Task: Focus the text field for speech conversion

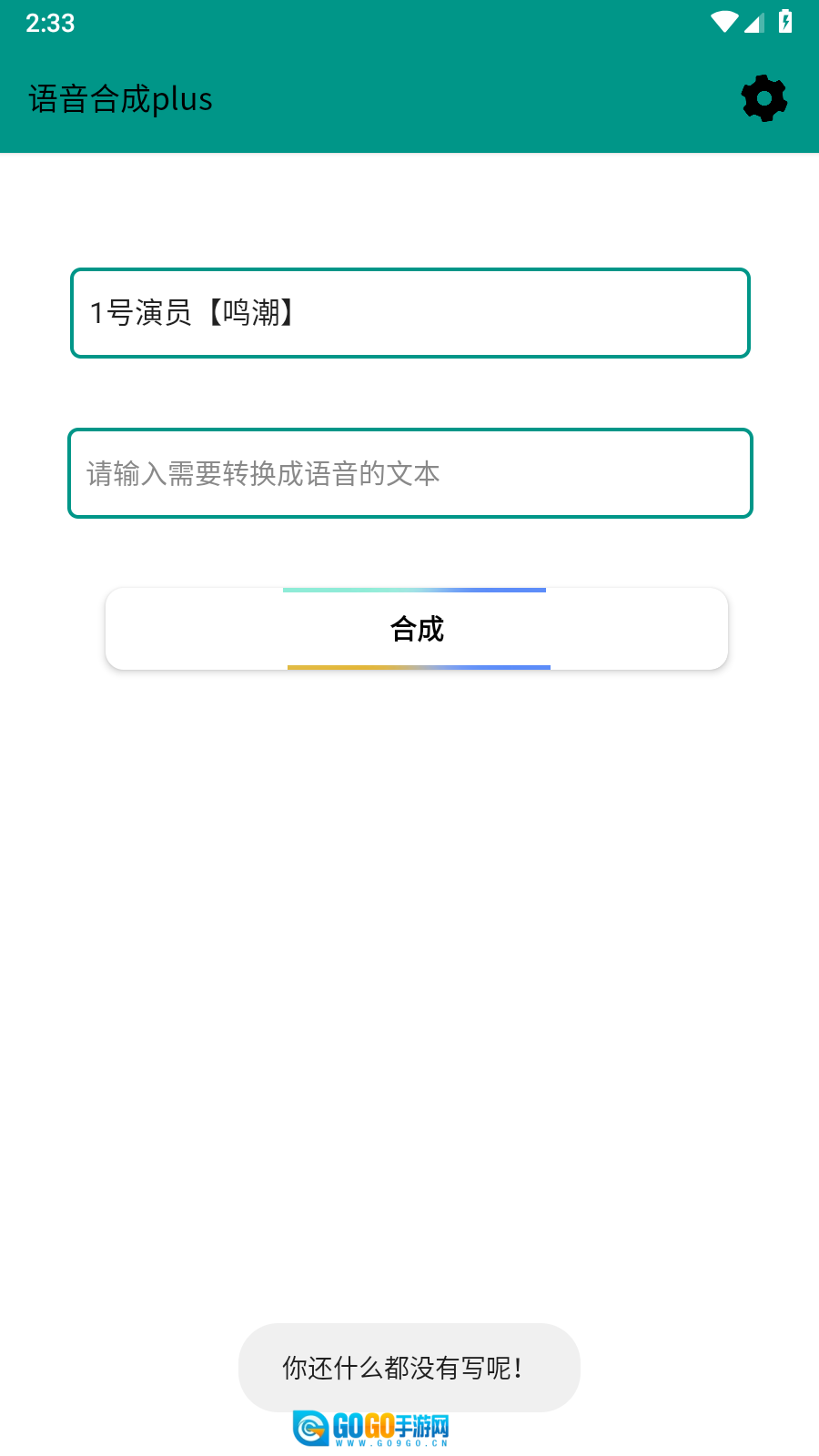Action: pyautogui.click(x=409, y=473)
